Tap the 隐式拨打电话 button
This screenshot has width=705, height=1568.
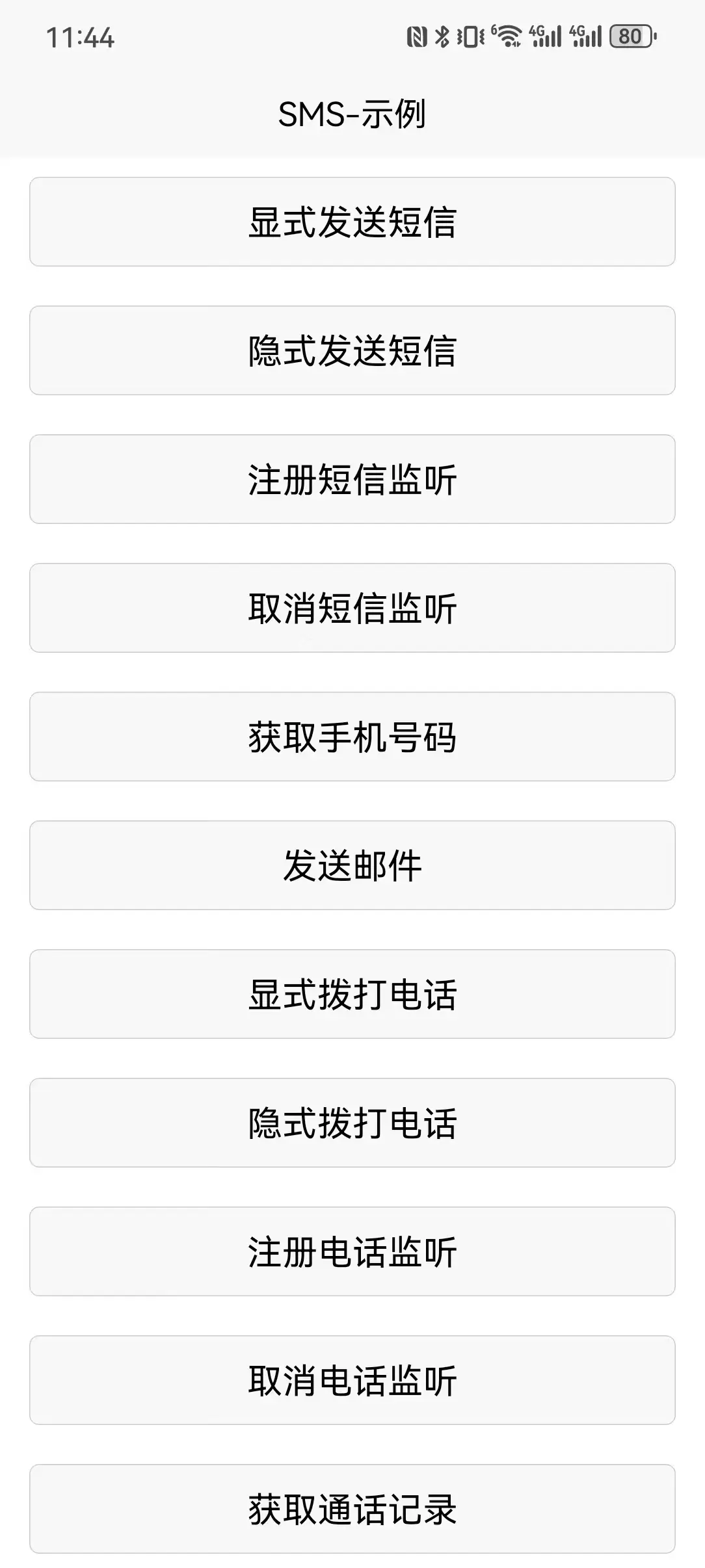coord(352,1123)
